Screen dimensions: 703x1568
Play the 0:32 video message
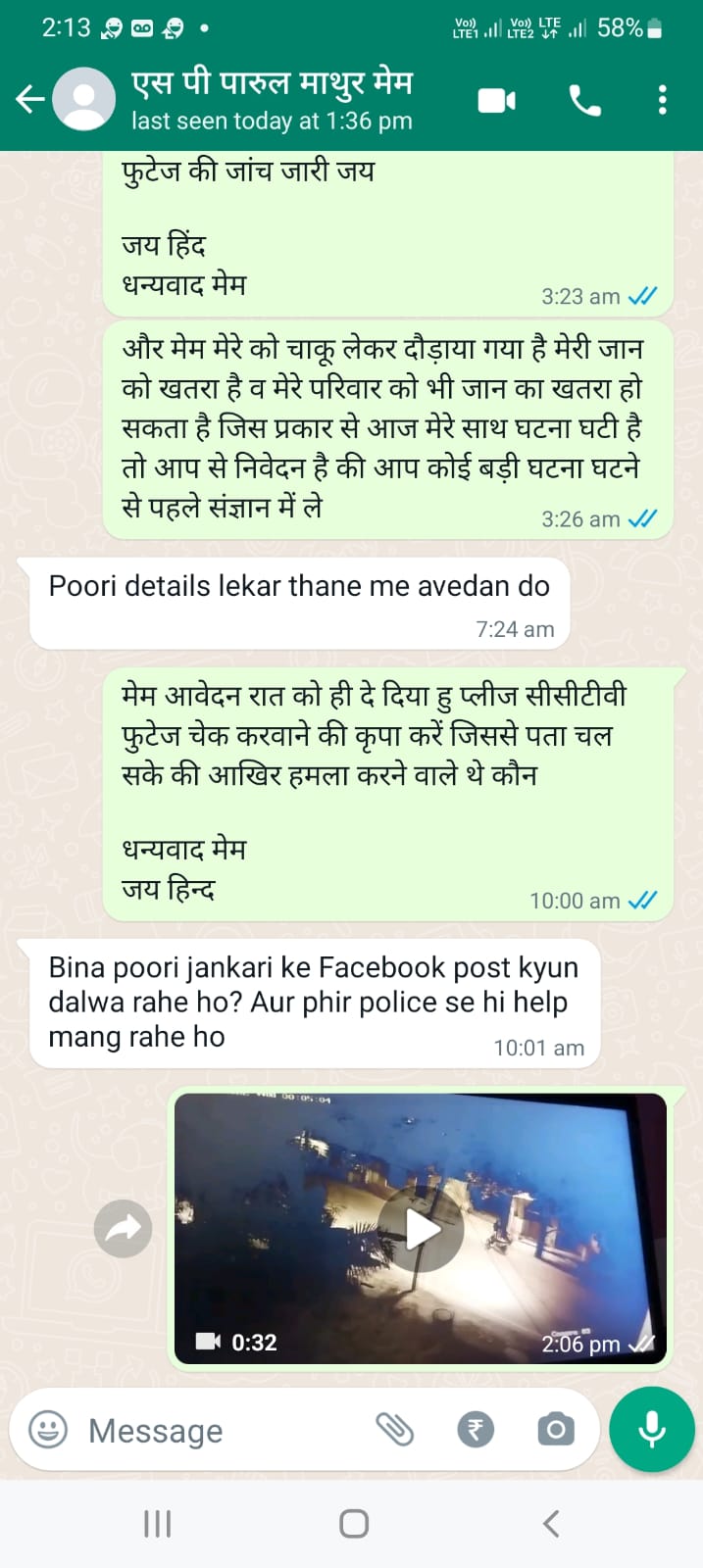pyautogui.click(x=422, y=1229)
